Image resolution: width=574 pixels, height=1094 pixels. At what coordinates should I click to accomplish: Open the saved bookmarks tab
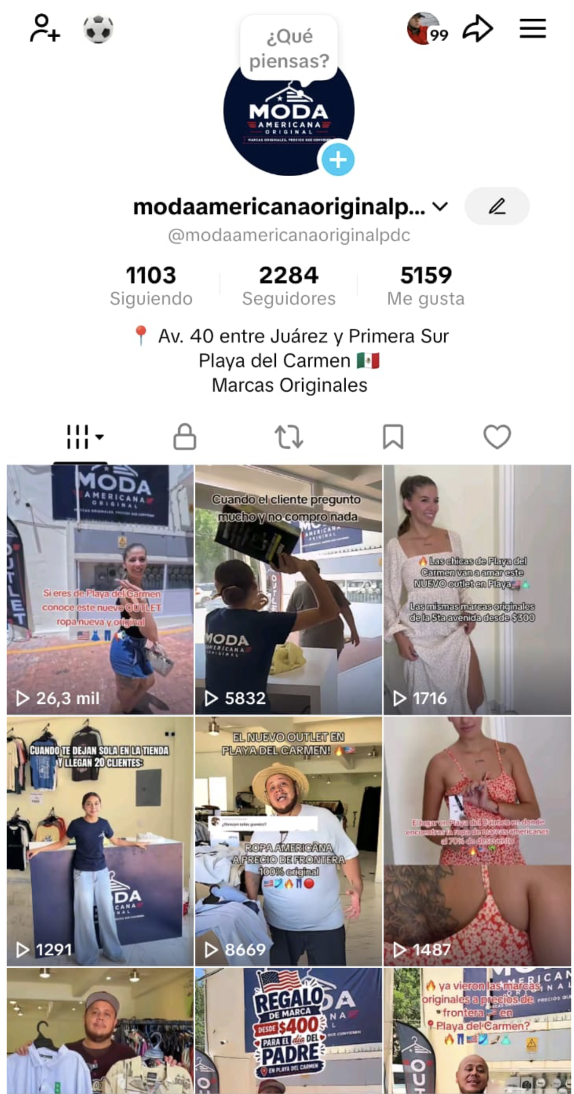coord(393,437)
